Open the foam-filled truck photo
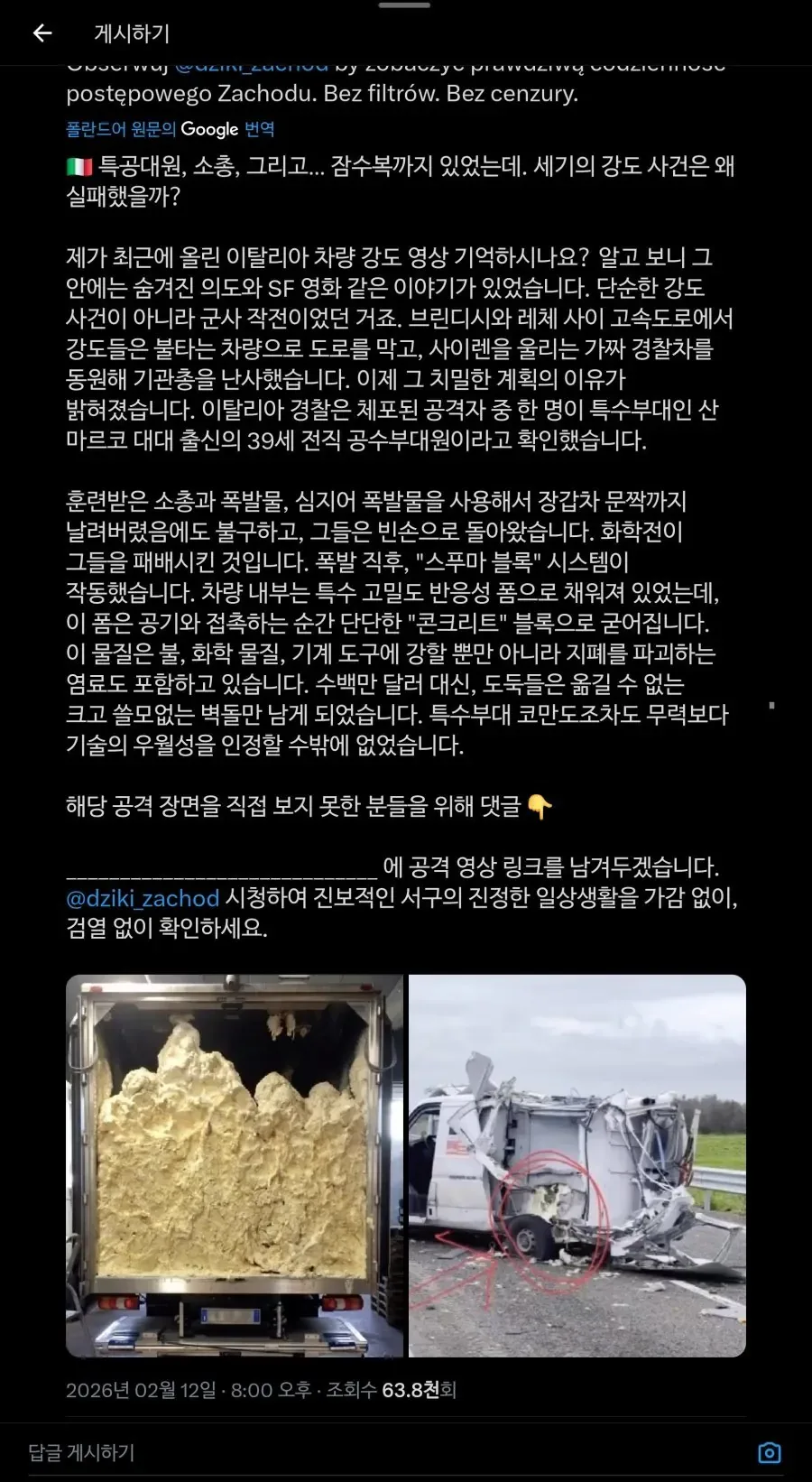 click(235, 1165)
